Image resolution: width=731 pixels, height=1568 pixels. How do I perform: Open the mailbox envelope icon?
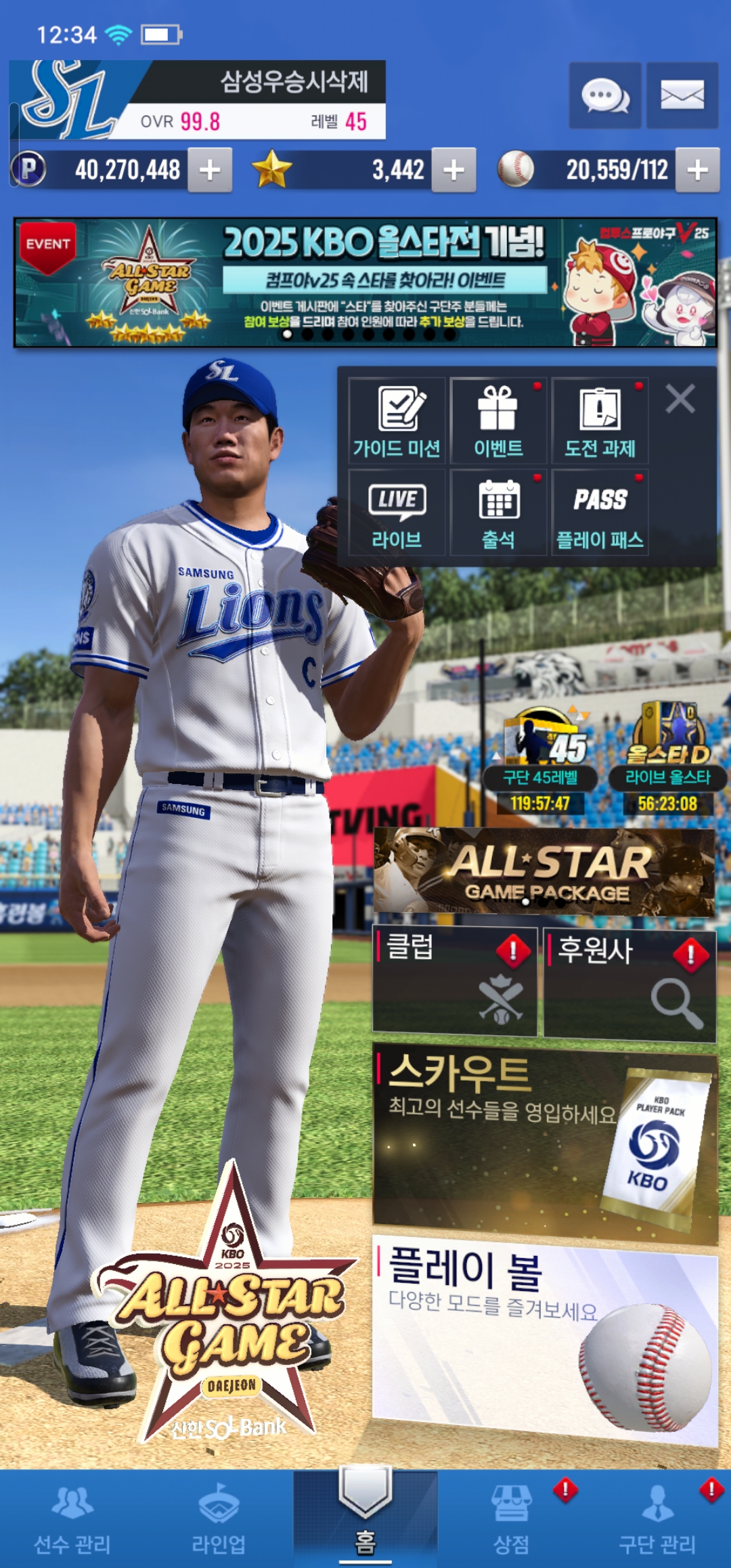pyautogui.click(x=682, y=95)
